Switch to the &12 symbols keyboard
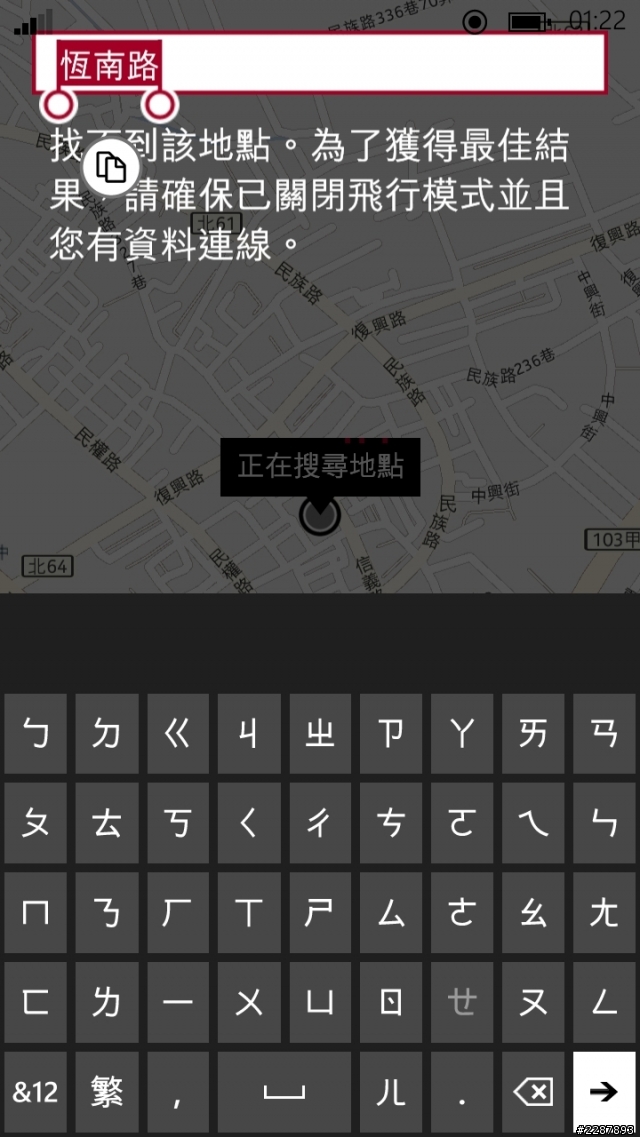The width and height of the screenshot is (640, 1138). [35, 1091]
